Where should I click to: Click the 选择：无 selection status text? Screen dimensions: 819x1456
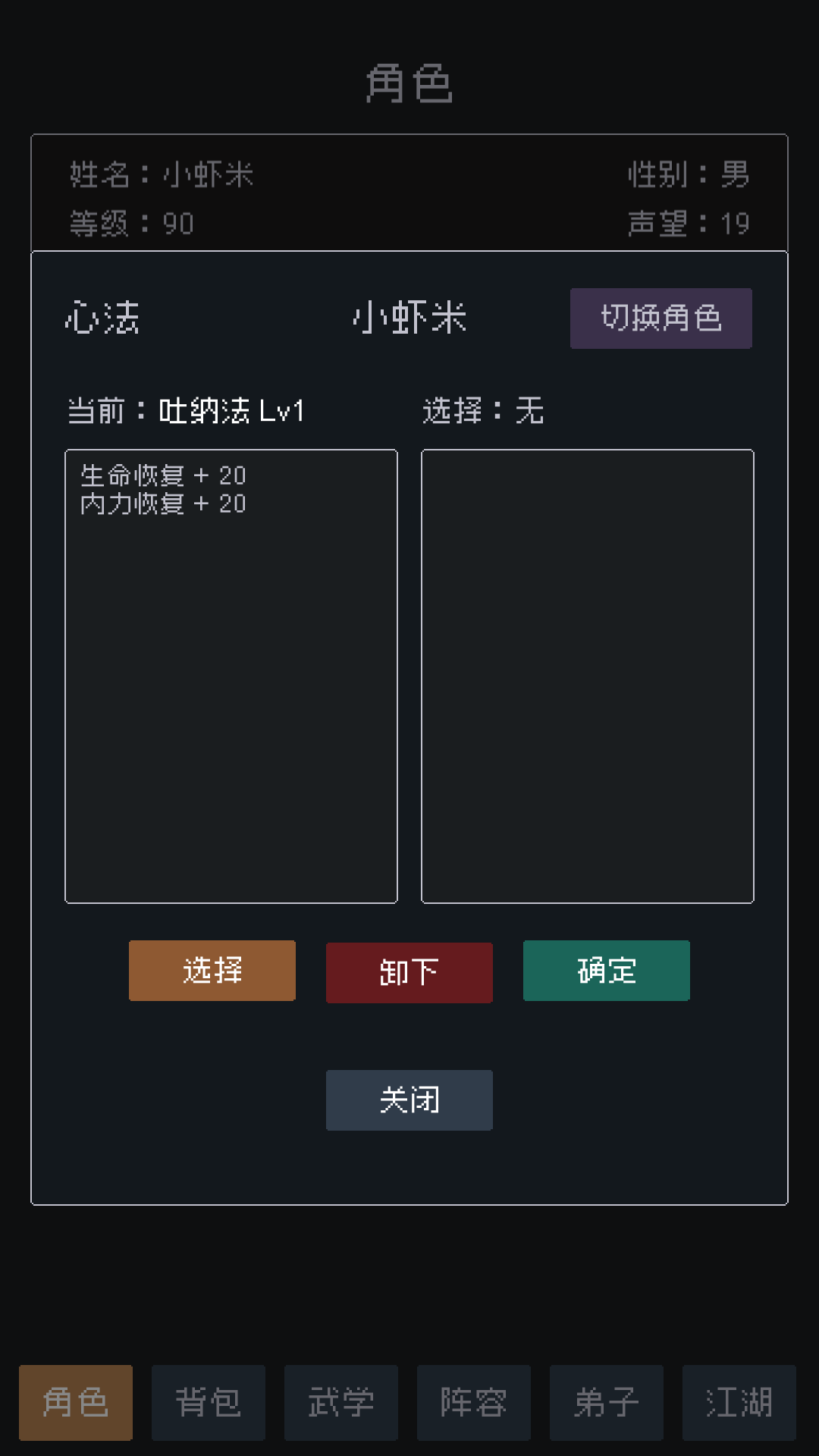483,409
